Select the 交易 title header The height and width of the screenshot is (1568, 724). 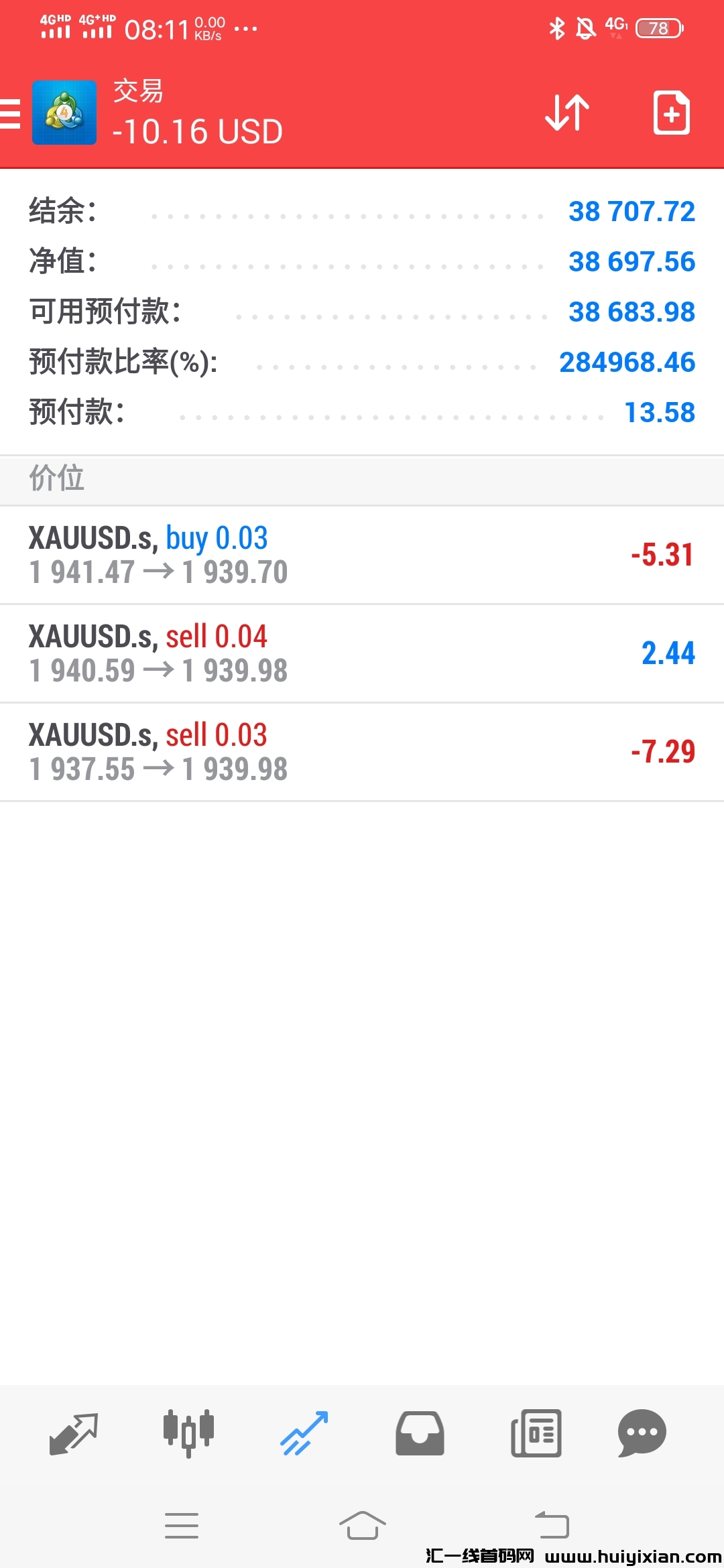pyautogui.click(x=139, y=92)
